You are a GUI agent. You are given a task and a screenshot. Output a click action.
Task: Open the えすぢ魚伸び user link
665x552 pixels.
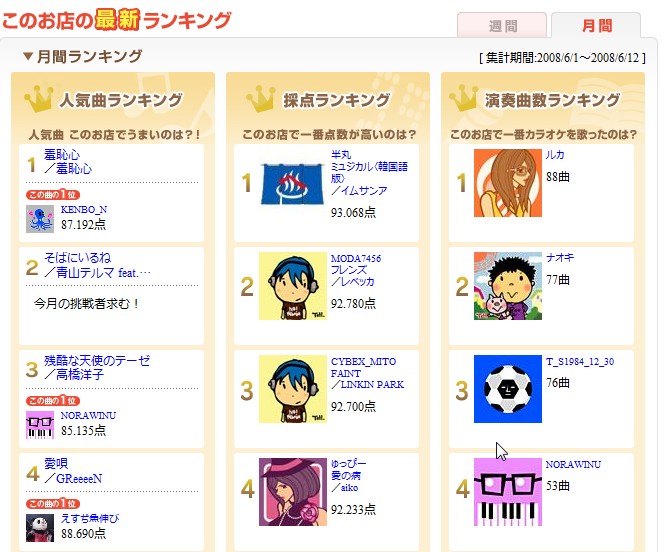click(x=89, y=518)
